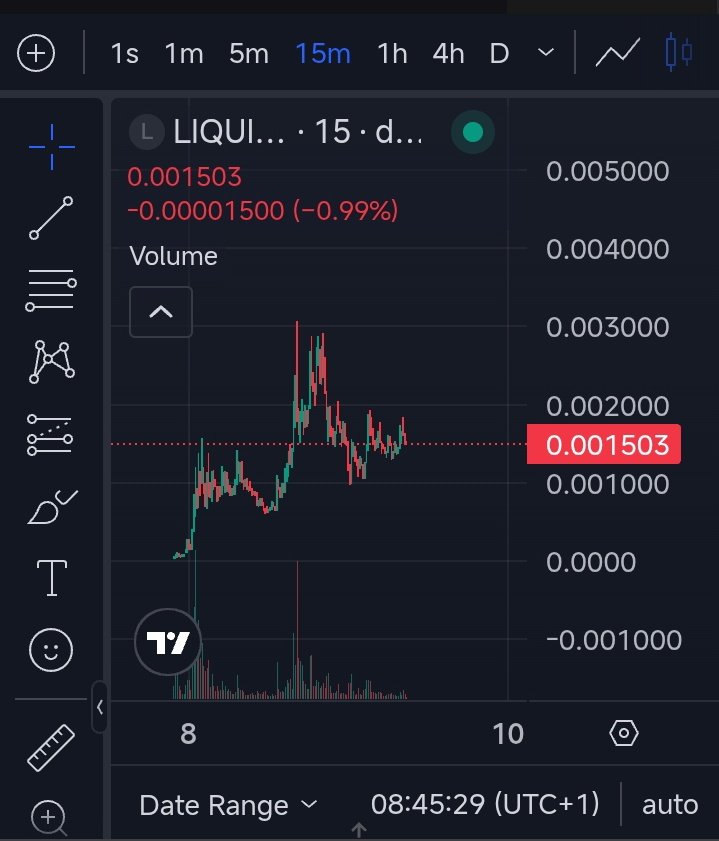This screenshot has height=841, width=719.
Task: Open the emoji icons tool
Action: click(x=51, y=651)
